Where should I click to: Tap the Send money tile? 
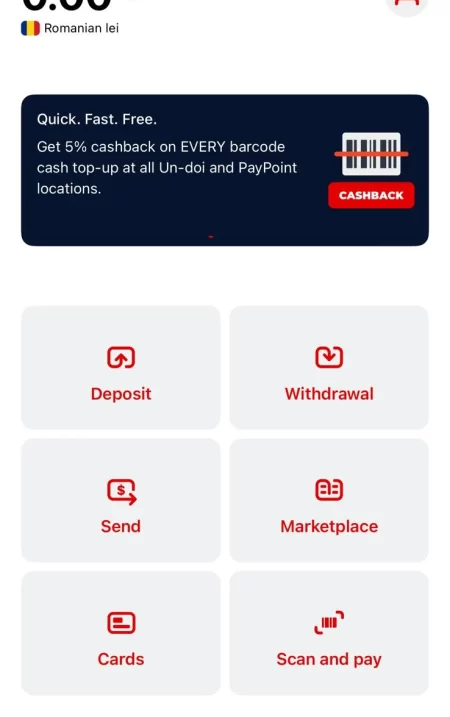tap(121, 500)
